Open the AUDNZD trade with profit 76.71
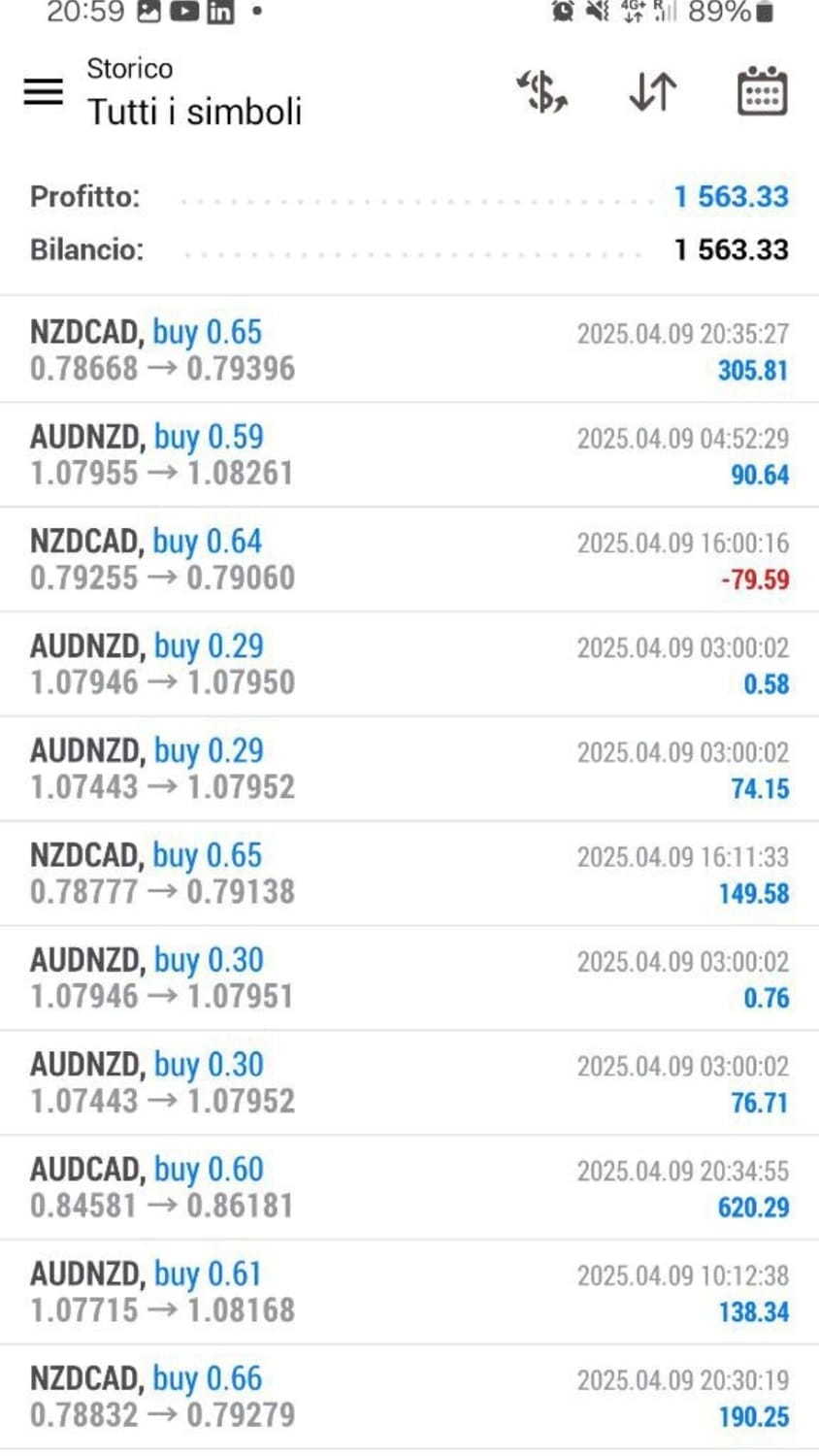This screenshot has width=819, height=1456. coord(409,1084)
